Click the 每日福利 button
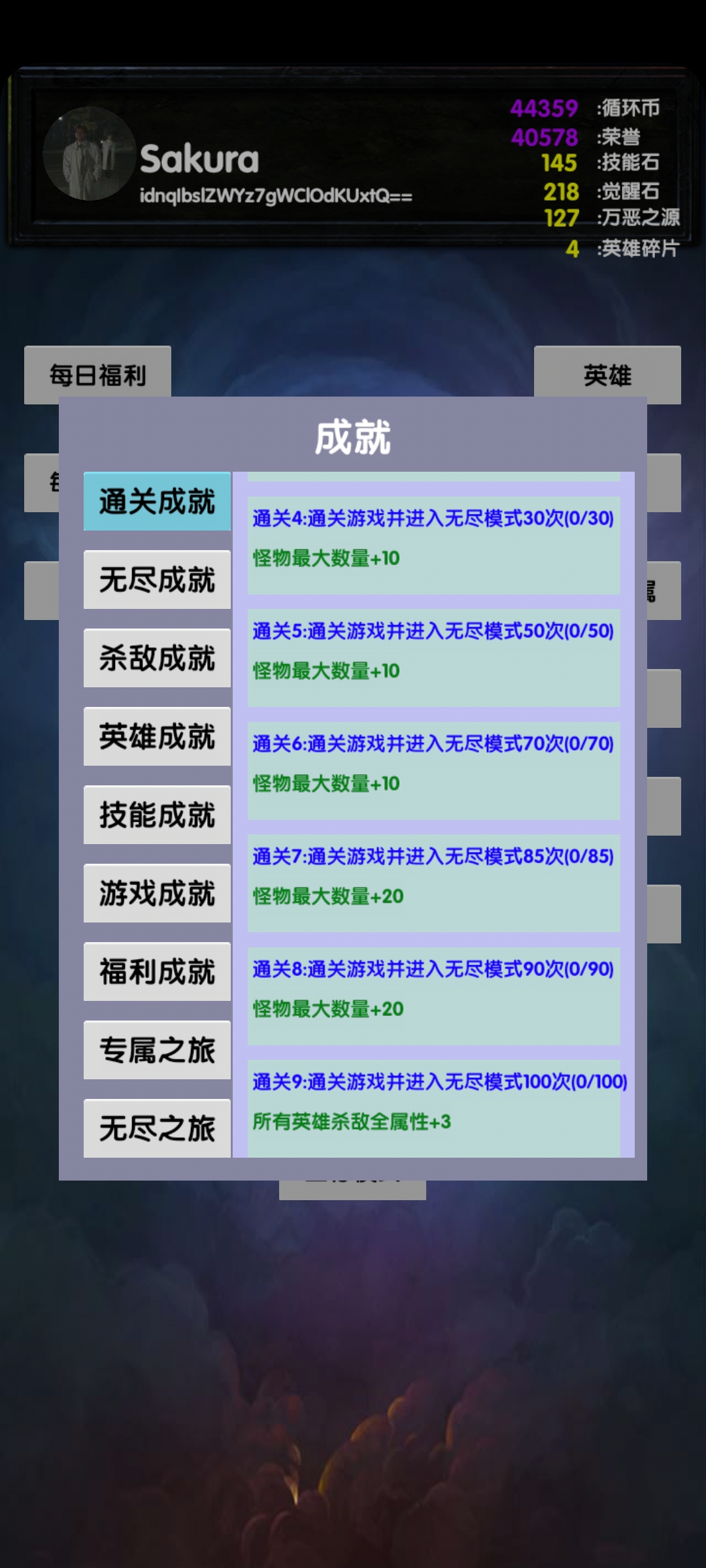 click(98, 374)
